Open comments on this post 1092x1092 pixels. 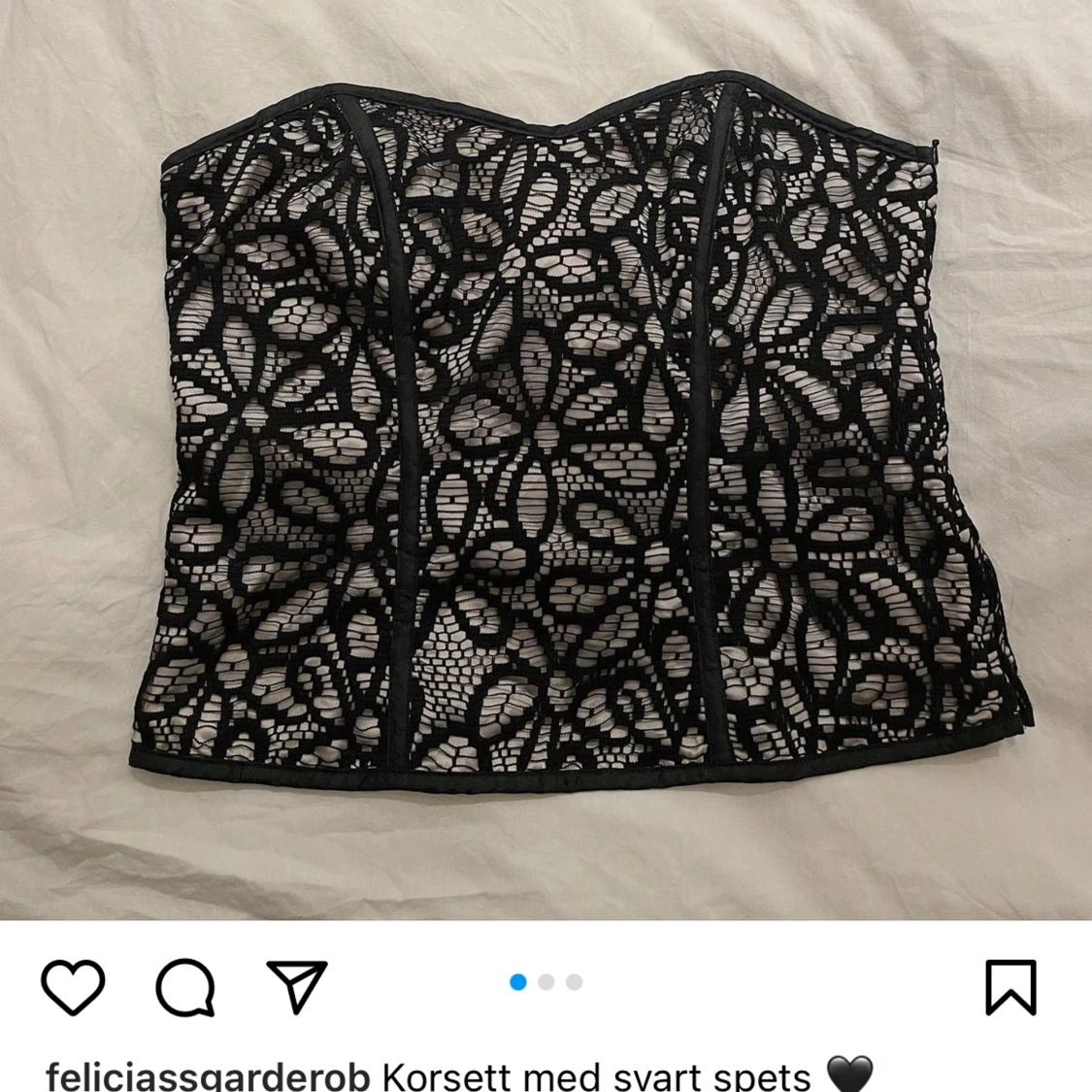[x=184, y=987]
